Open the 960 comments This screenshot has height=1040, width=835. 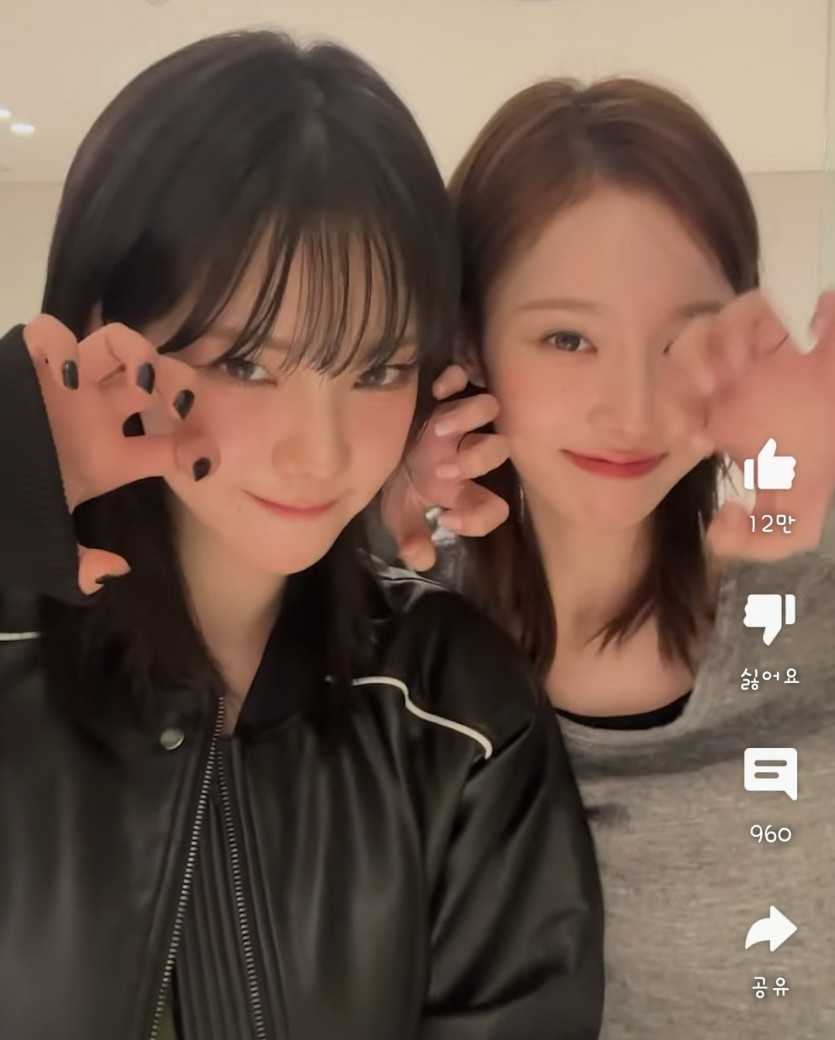coord(770,774)
